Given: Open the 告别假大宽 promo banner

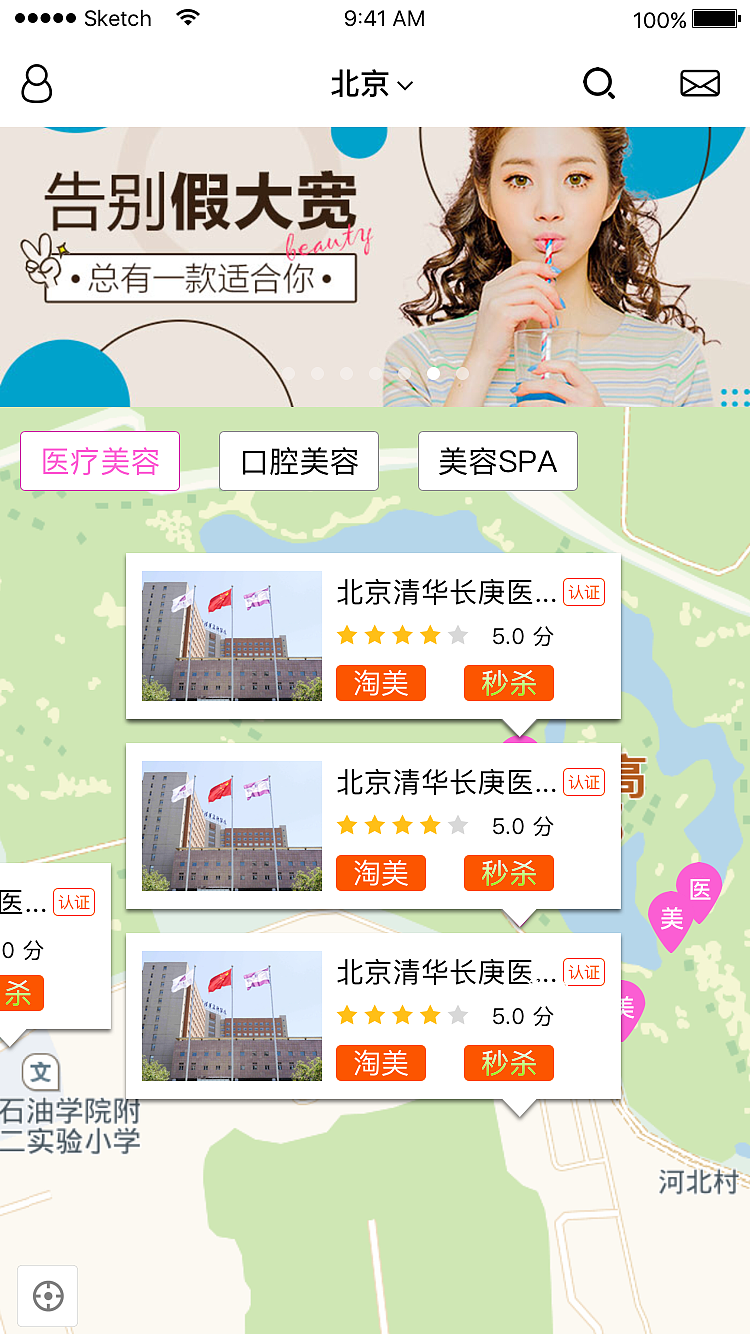Looking at the screenshot, I should coord(375,267).
